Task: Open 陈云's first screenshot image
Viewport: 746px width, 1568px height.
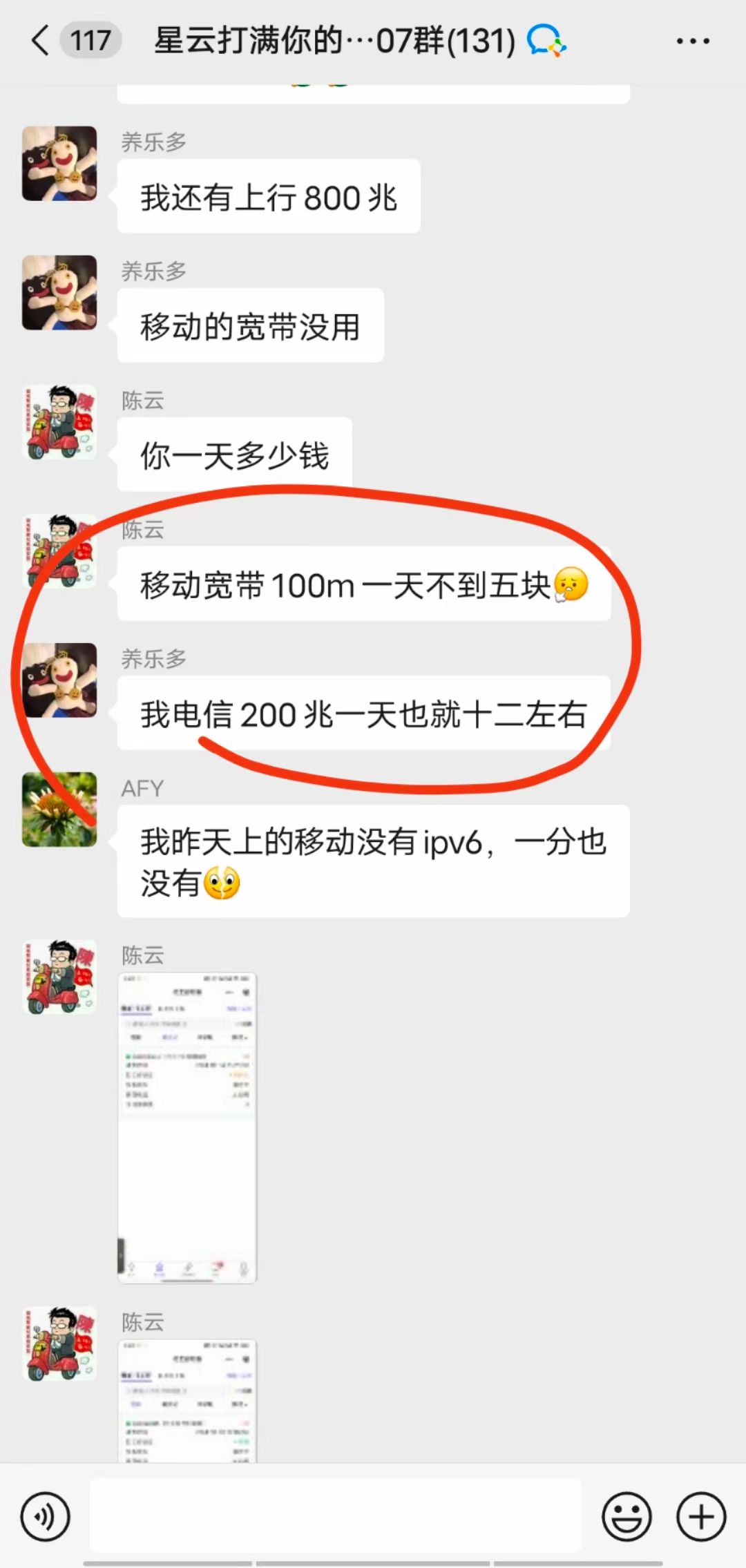Action: 187,1128
